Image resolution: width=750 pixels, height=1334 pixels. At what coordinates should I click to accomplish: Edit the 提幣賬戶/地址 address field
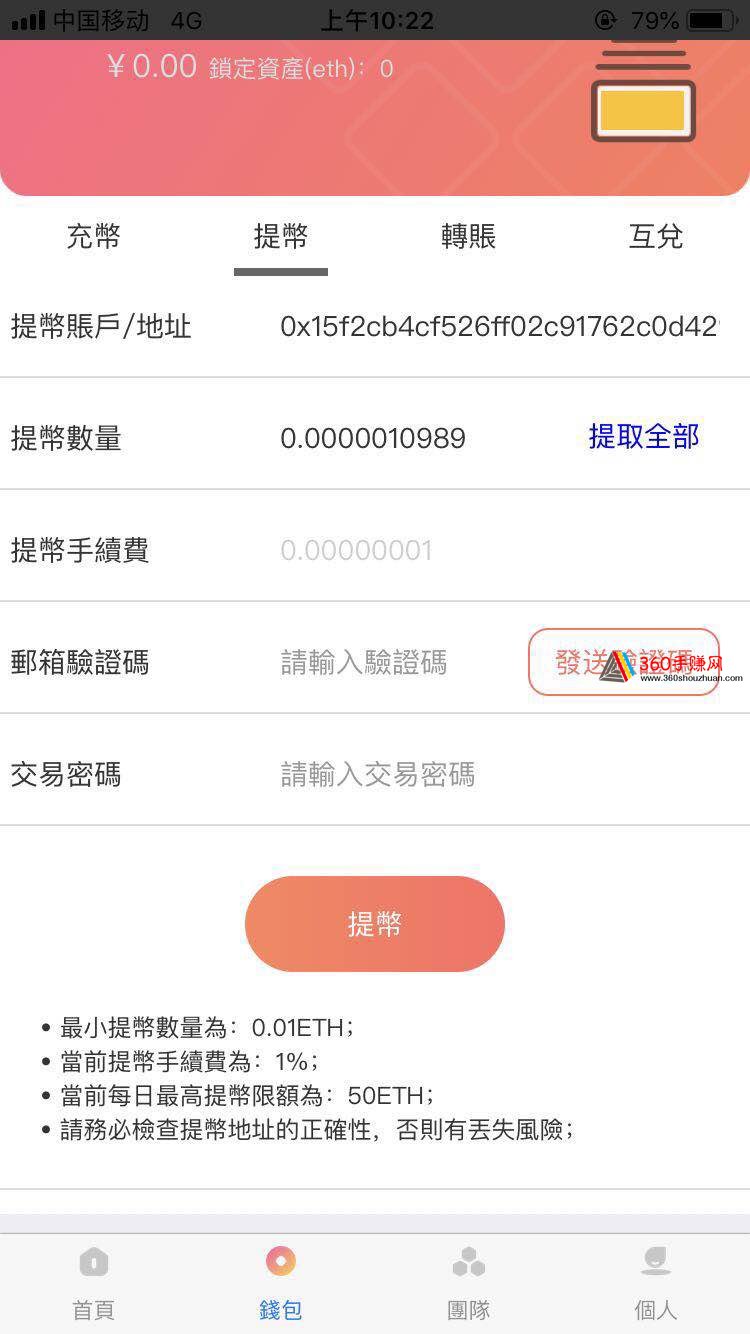click(498, 326)
